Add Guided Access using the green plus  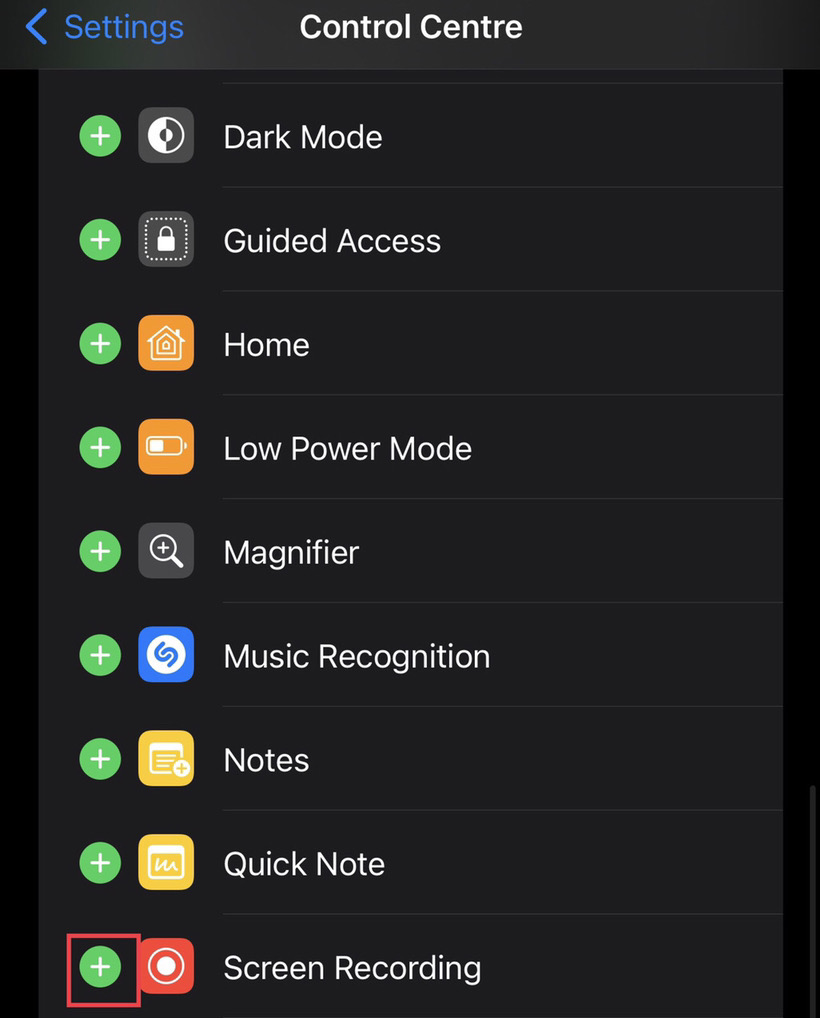100,239
